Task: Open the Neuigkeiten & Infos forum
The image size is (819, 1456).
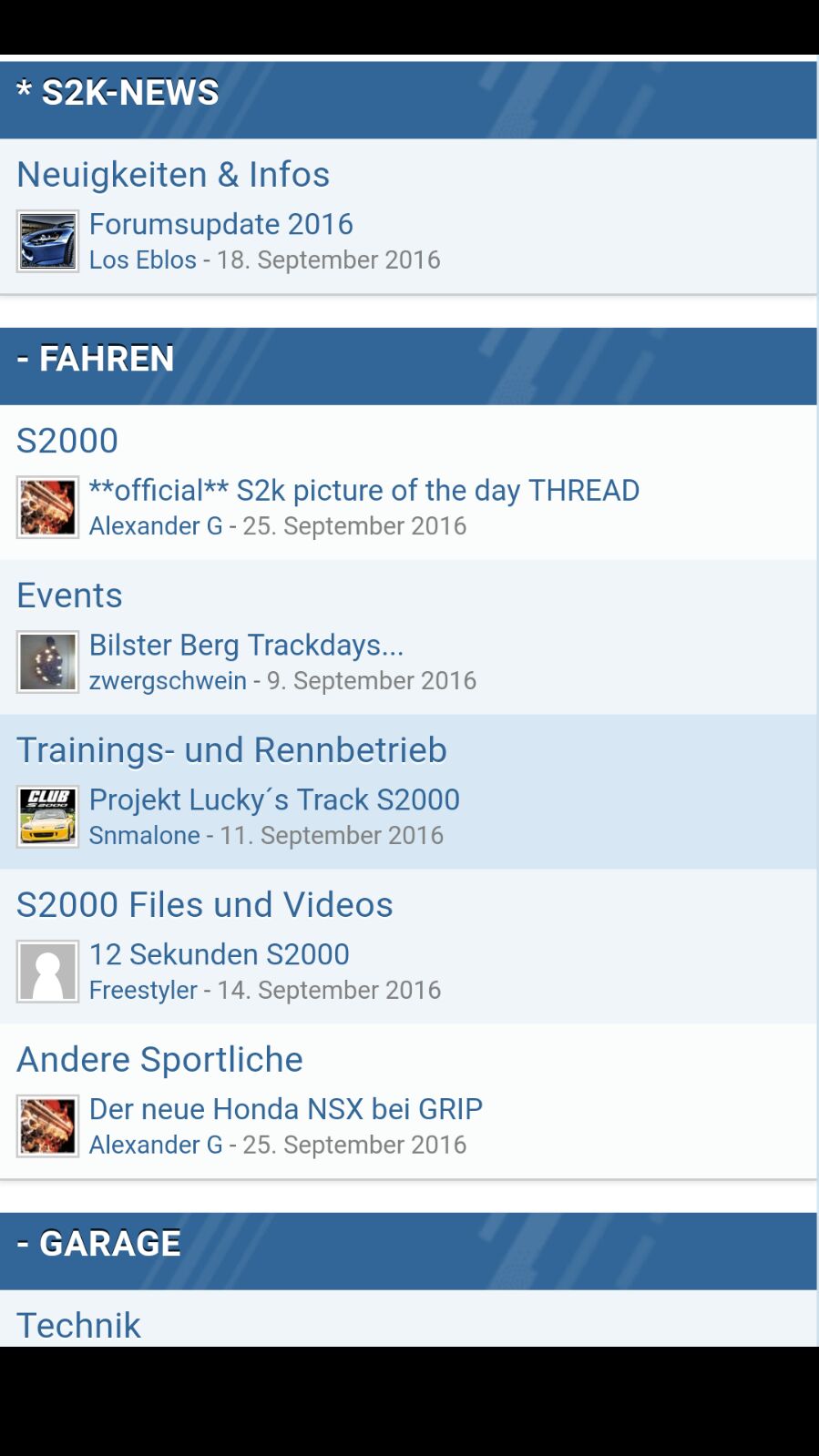Action: [x=173, y=174]
